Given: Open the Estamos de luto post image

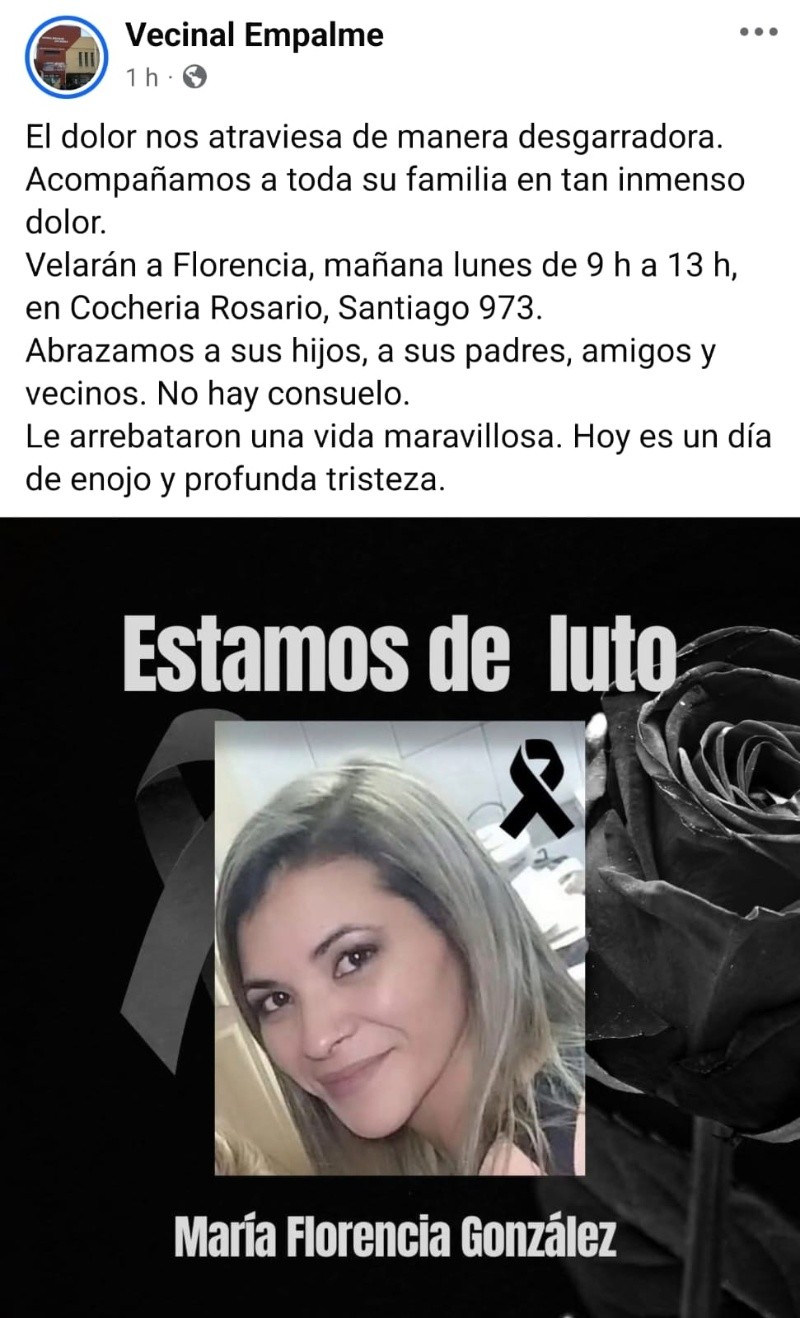Looking at the screenshot, I should (400, 915).
